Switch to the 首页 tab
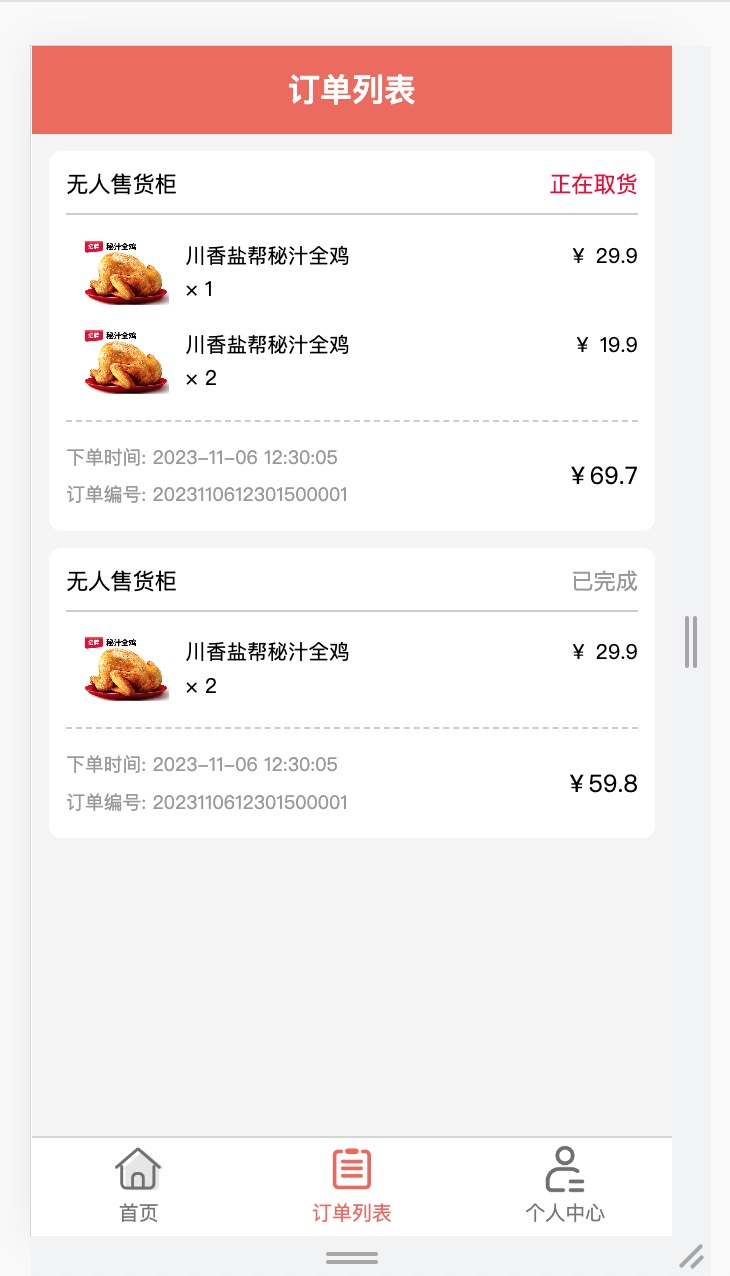The width and height of the screenshot is (730, 1276). point(138,1186)
